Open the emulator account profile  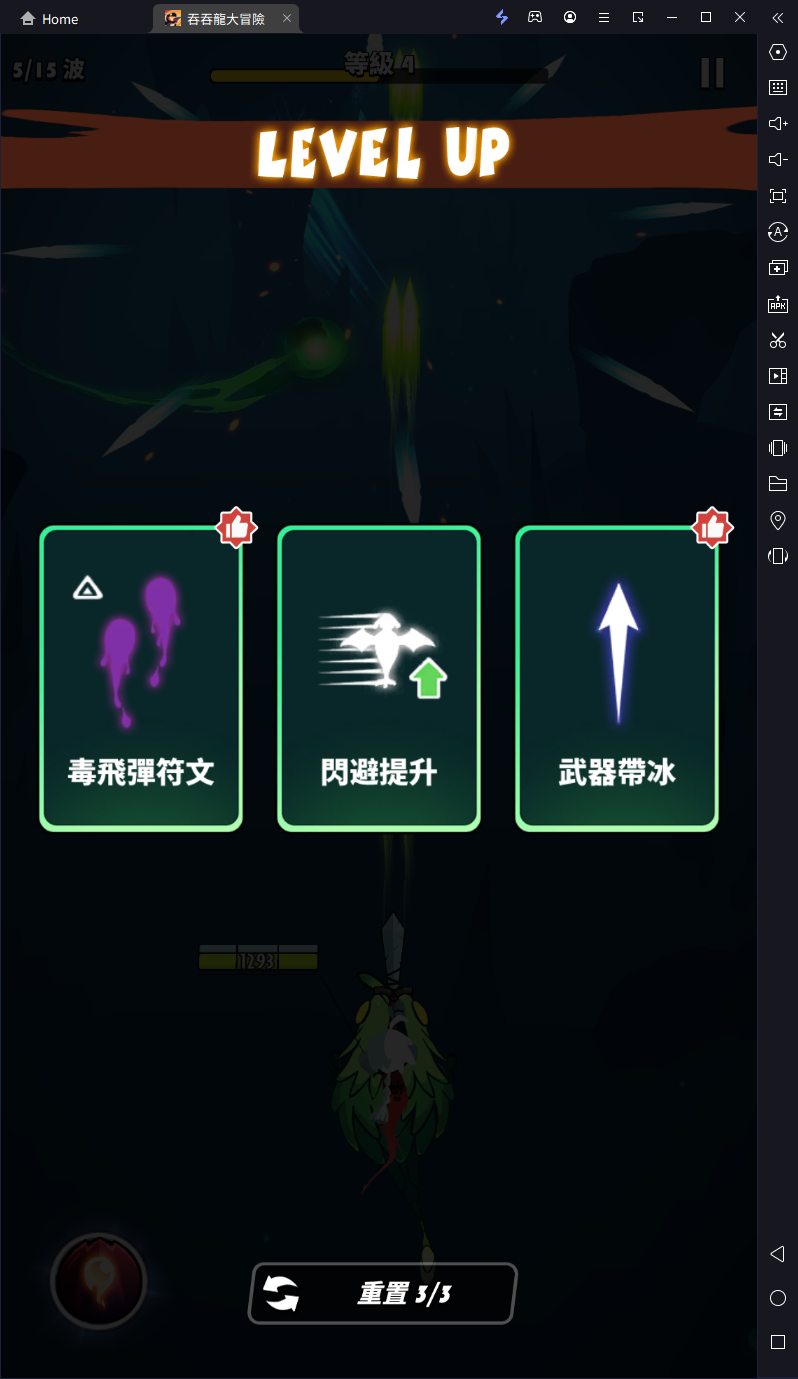point(569,18)
